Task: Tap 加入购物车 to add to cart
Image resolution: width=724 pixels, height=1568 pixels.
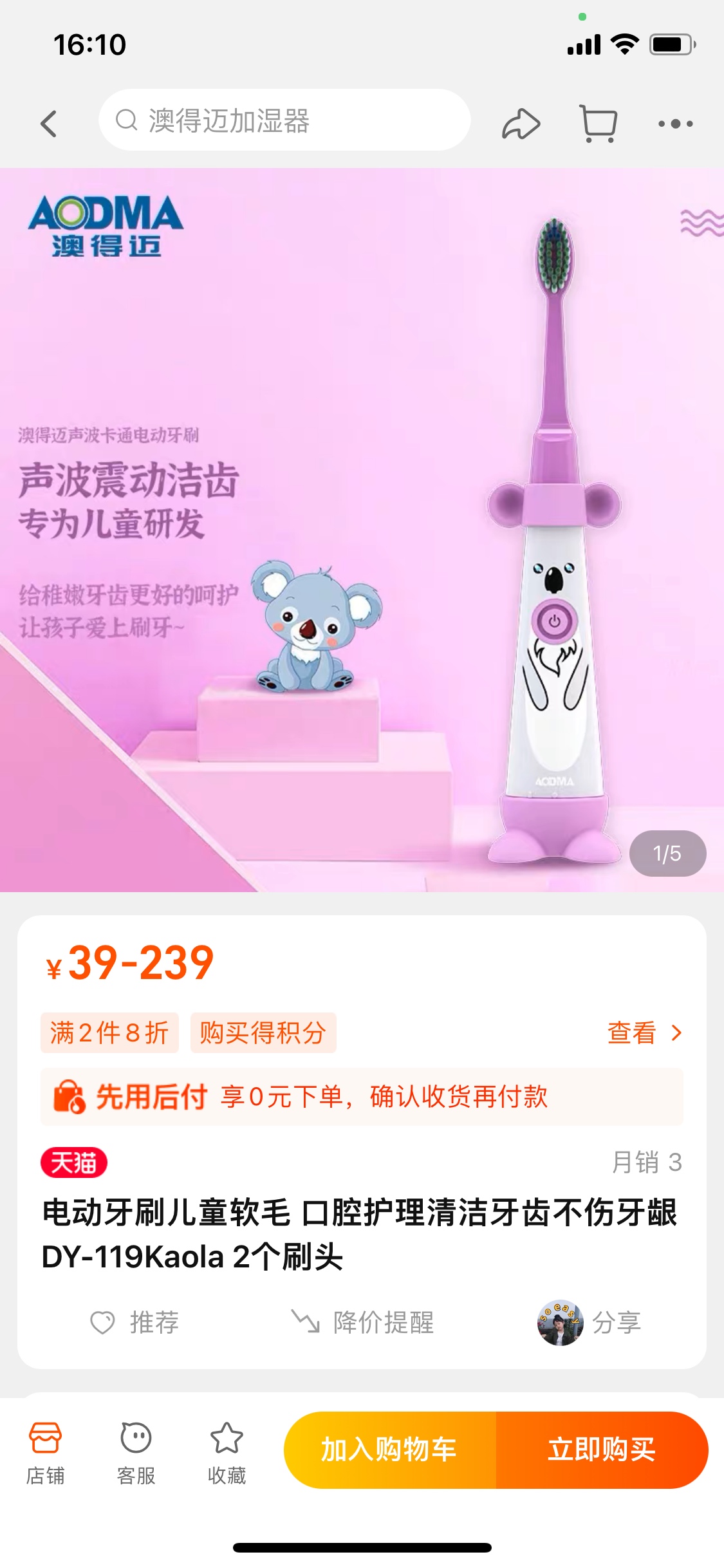Action: (x=389, y=1450)
